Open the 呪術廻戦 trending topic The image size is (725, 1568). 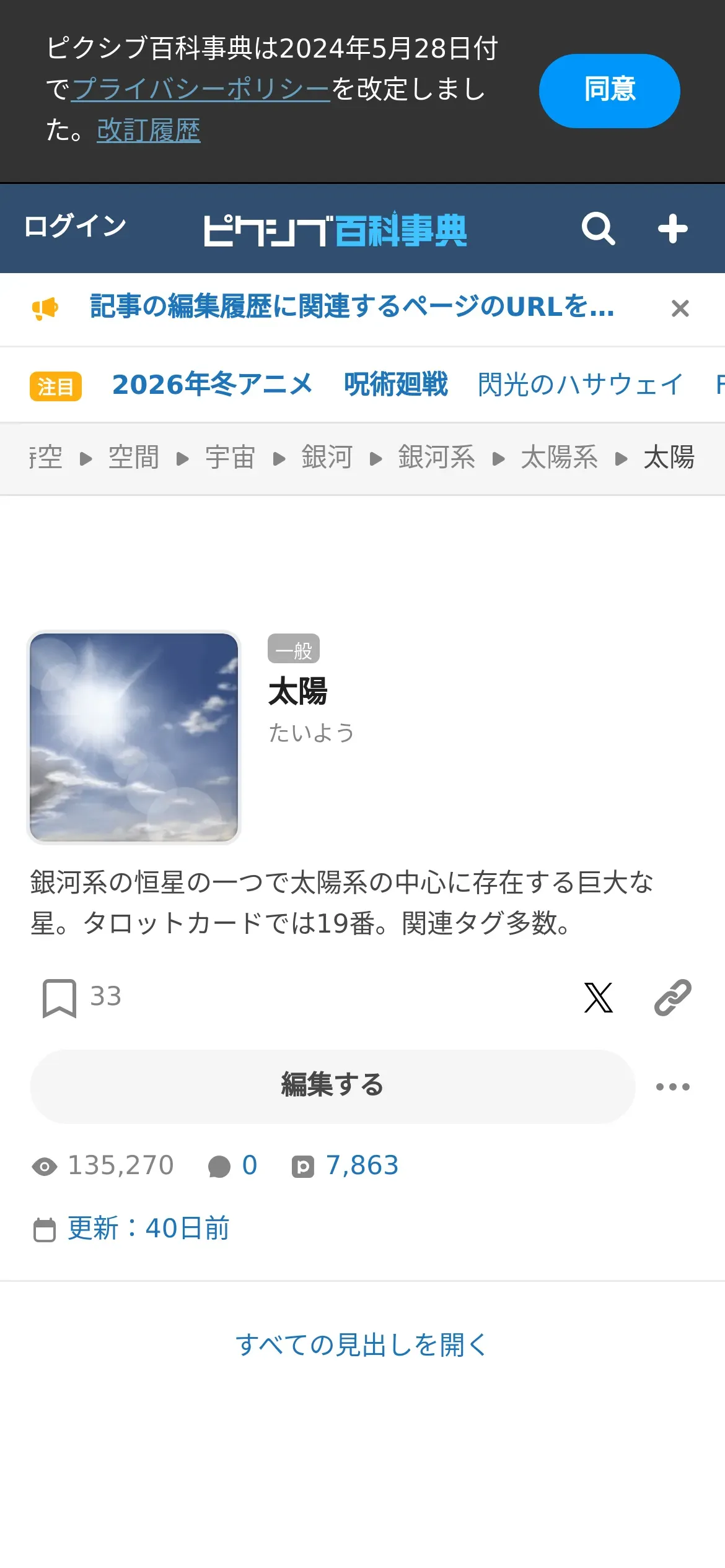pyautogui.click(x=395, y=385)
